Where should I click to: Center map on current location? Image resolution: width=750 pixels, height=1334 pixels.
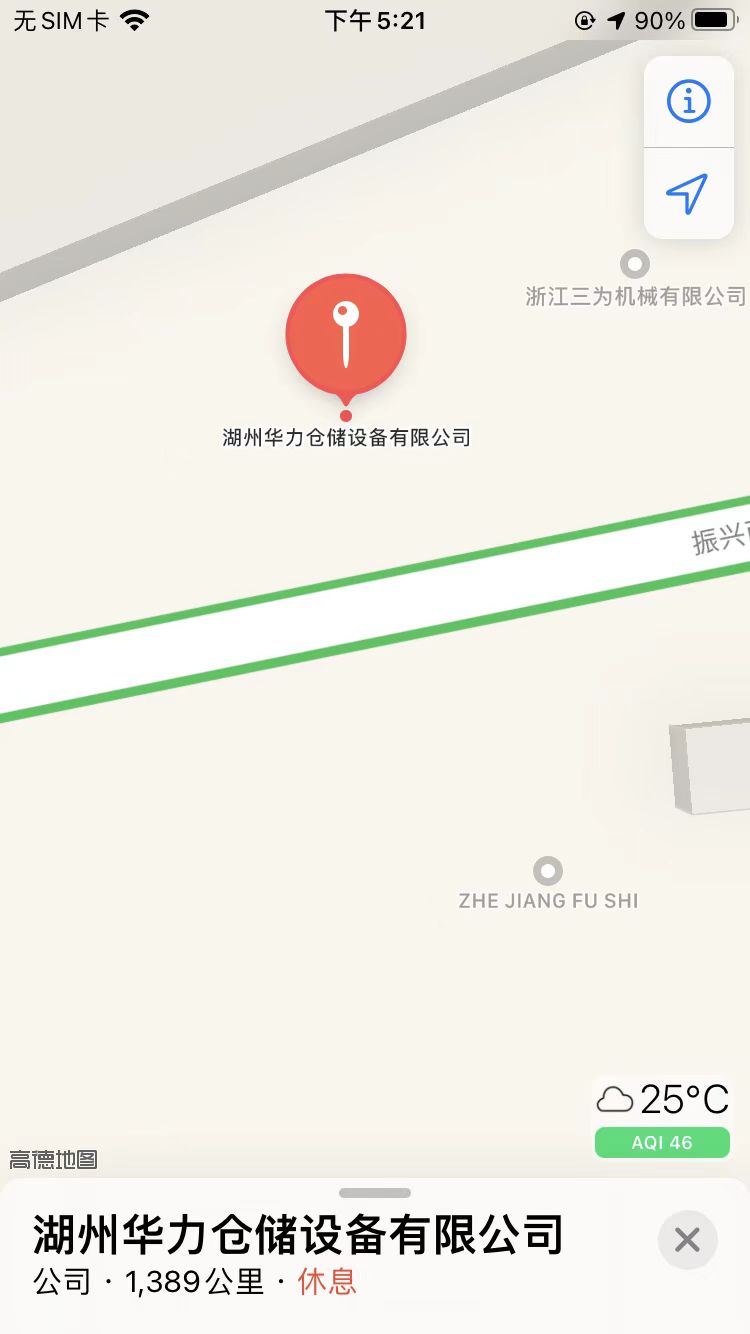[688, 193]
